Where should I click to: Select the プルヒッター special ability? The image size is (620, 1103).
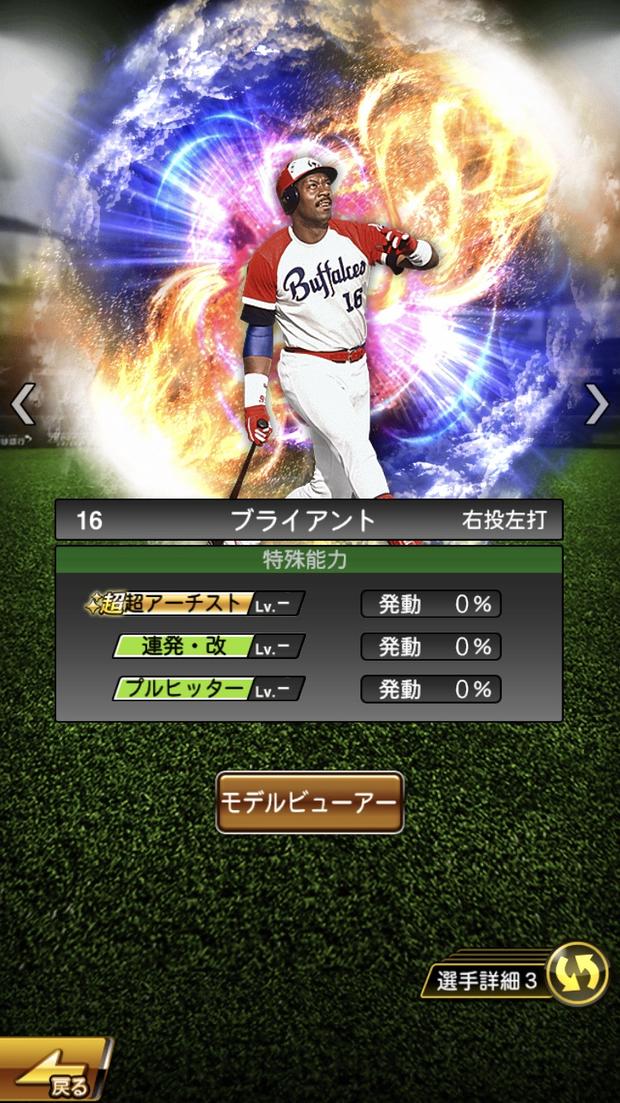pyautogui.click(x=207, y=689)
